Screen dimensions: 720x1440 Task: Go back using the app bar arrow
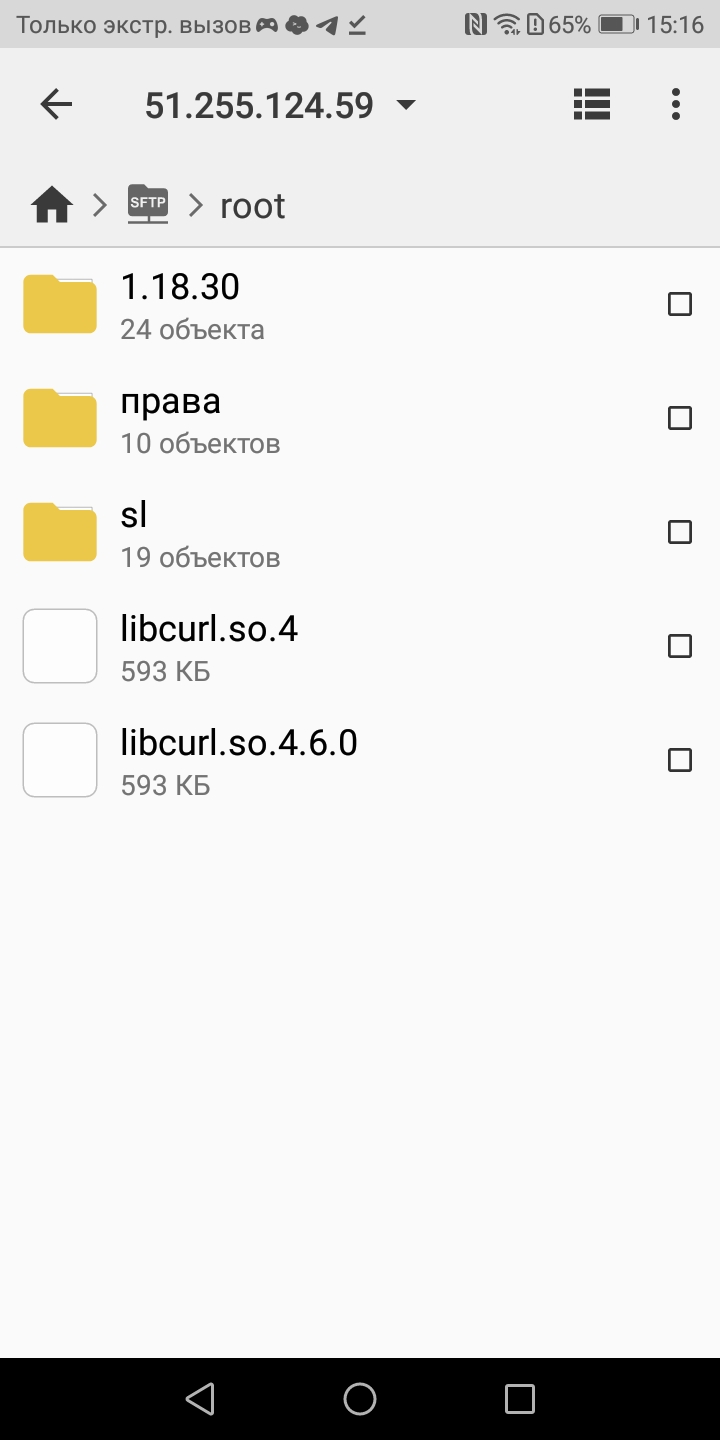tap(56, 104)
